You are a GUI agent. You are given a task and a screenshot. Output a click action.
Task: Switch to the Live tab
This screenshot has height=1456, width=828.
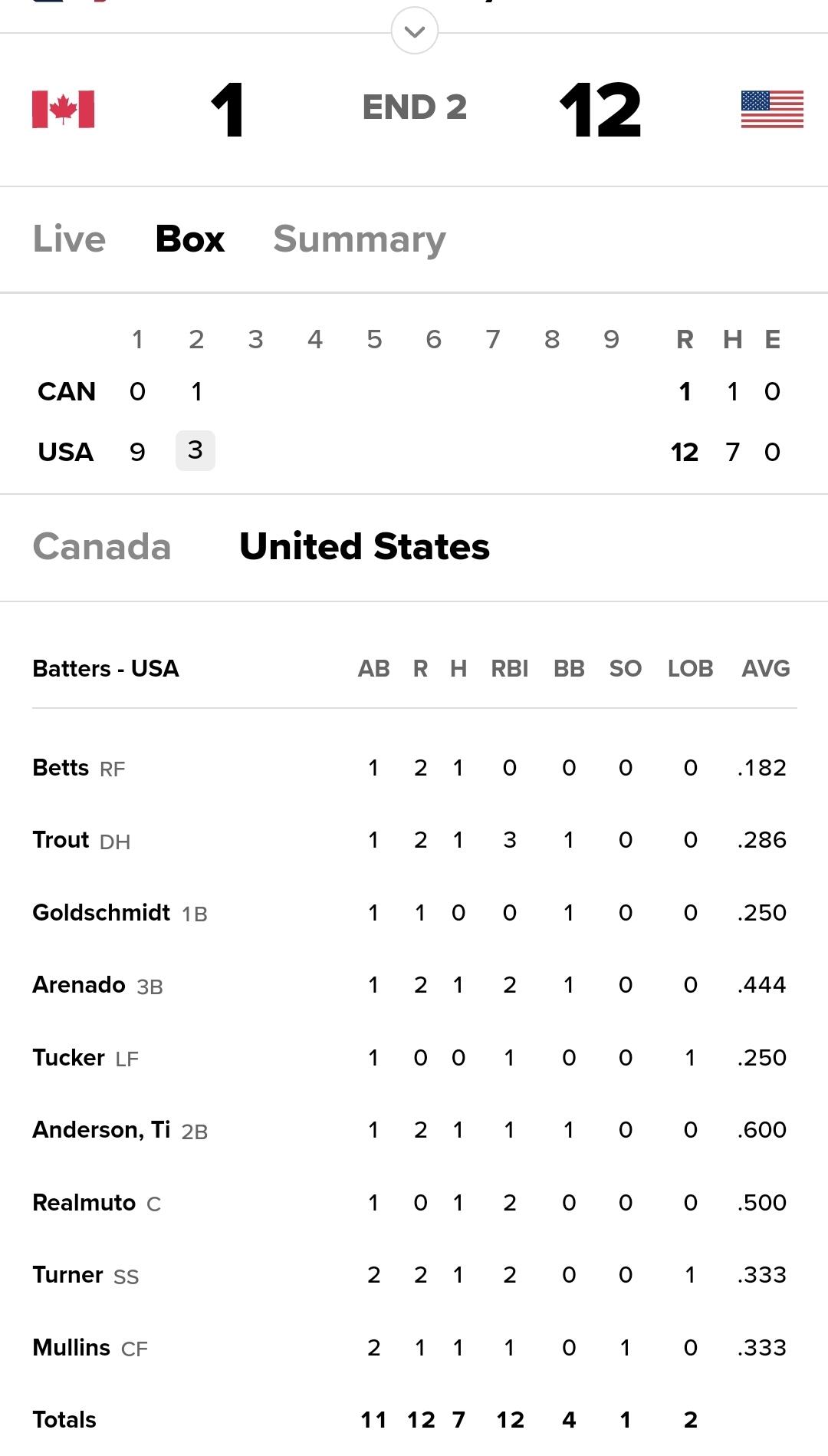coord(69,239)
